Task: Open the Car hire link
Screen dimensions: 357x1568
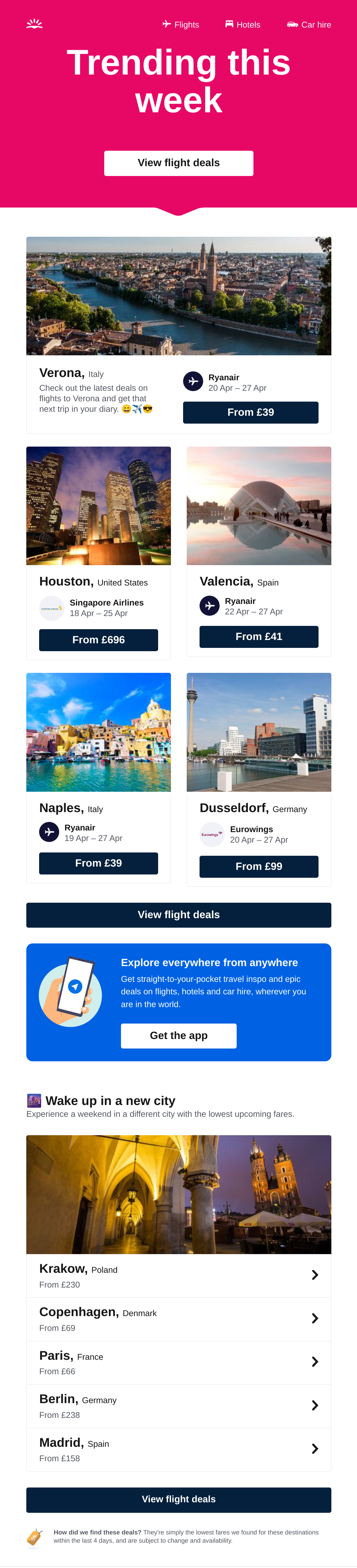Action: point(309,24)
